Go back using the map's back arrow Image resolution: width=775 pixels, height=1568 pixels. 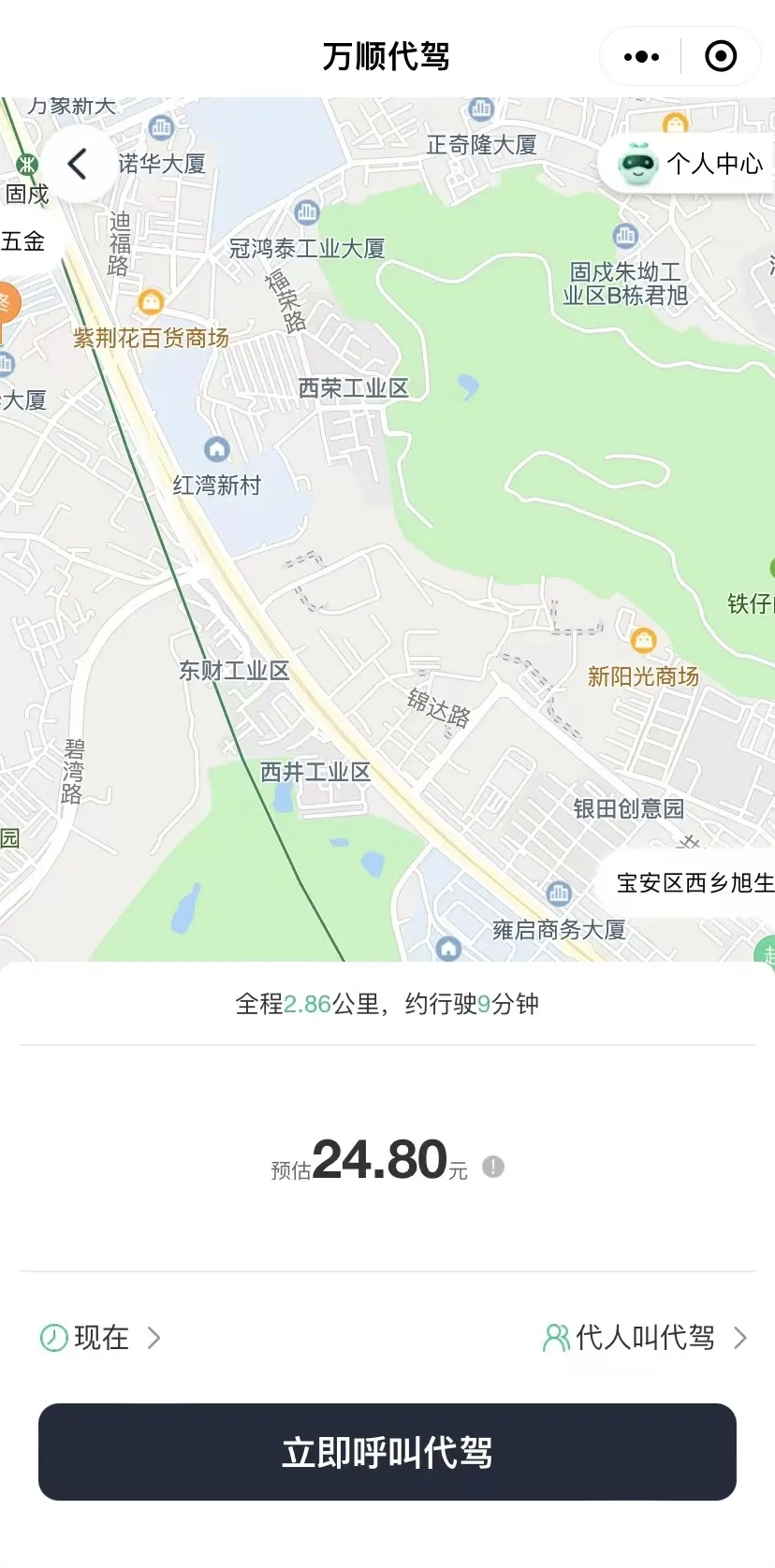tap(78, 165)
